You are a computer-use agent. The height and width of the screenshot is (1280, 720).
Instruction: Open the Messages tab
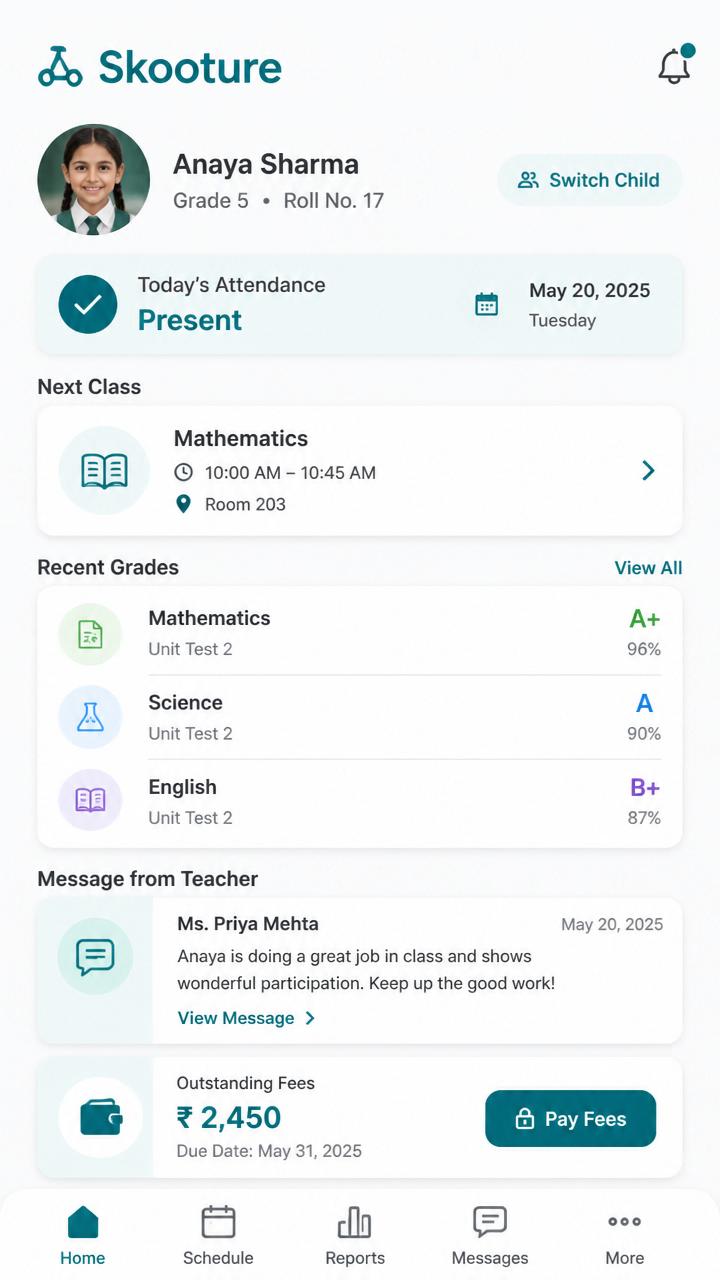[x=490, y=1236]
